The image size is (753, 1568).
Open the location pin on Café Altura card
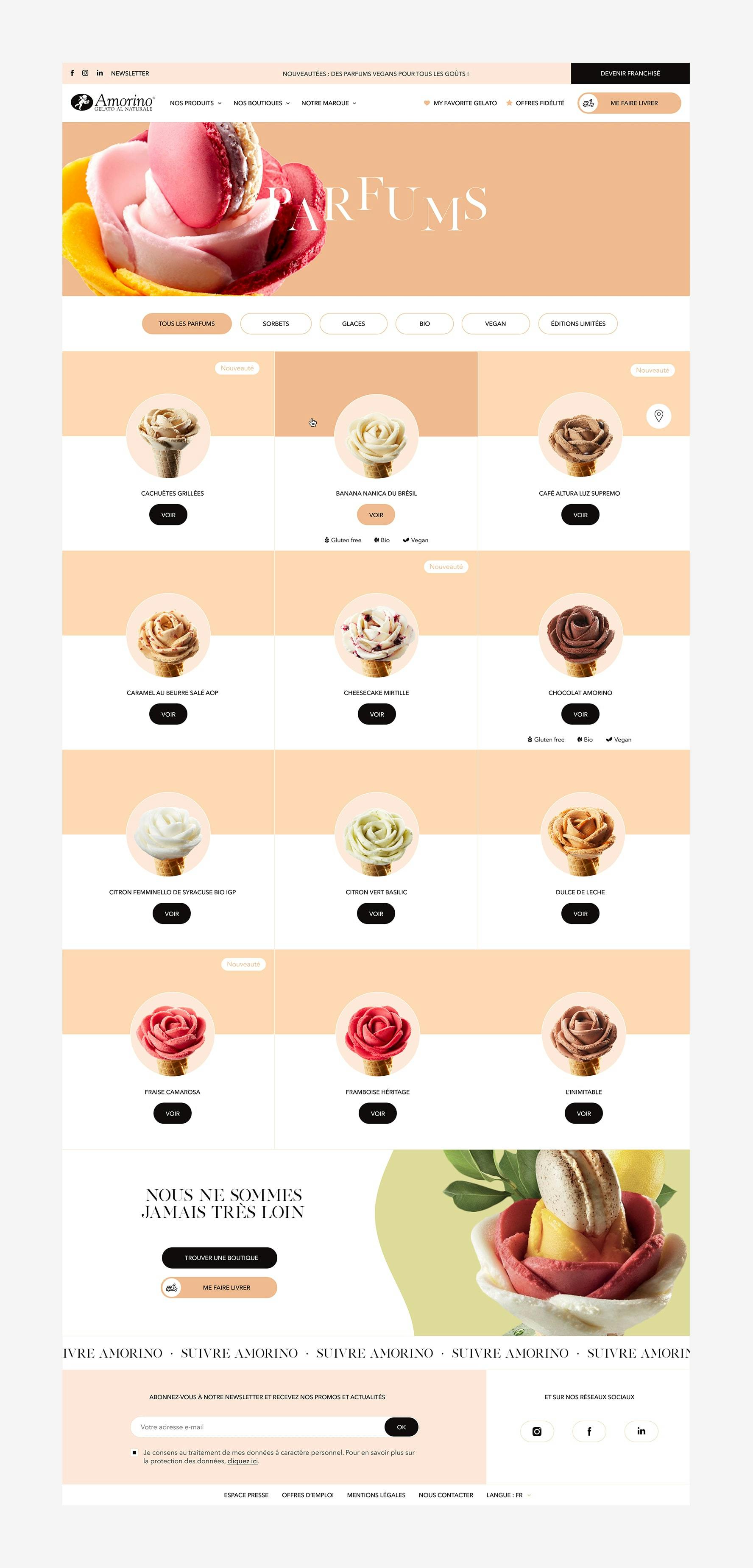[x=658, y=416]
